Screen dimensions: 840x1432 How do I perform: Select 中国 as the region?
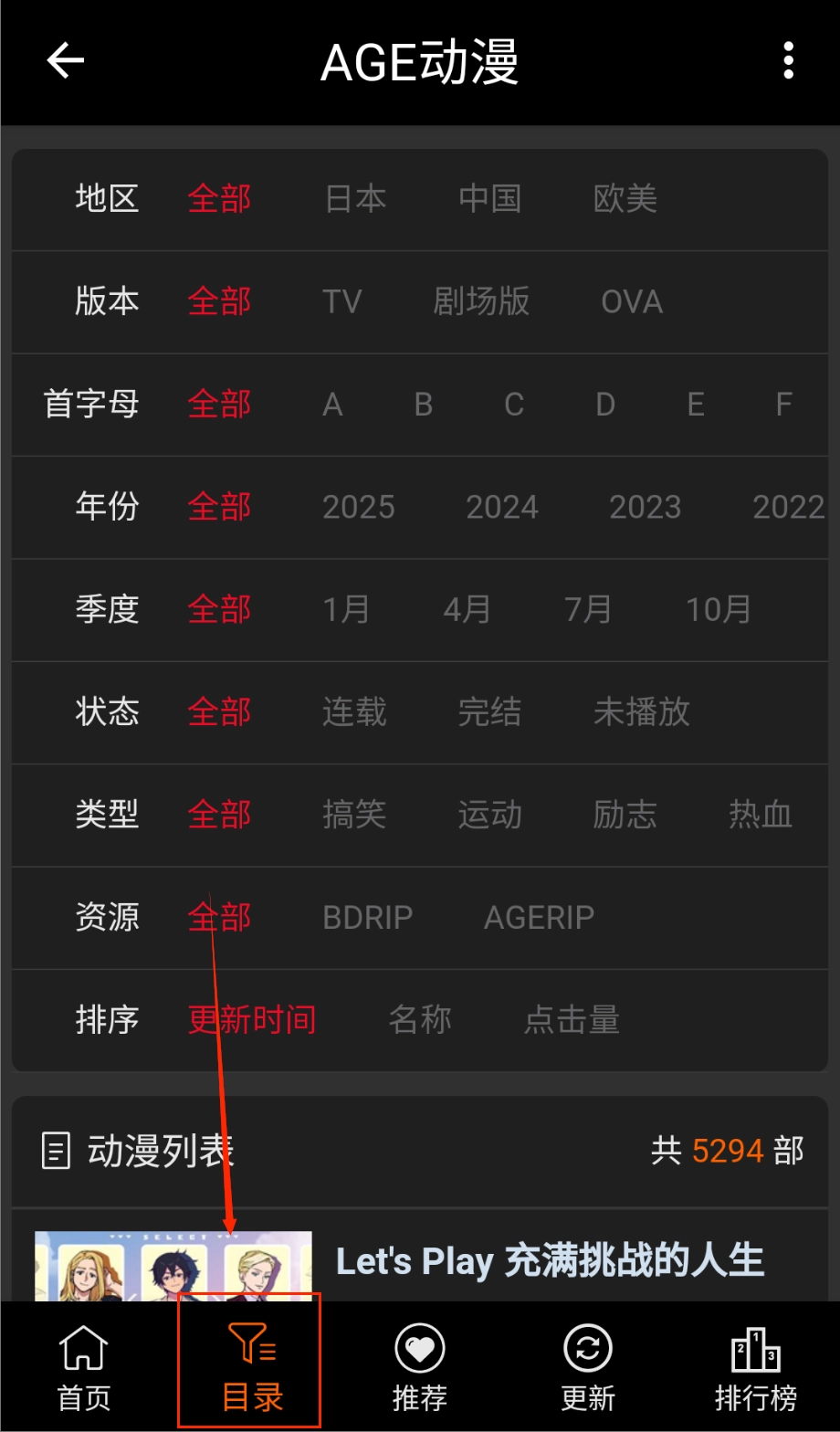pos(489,199)
